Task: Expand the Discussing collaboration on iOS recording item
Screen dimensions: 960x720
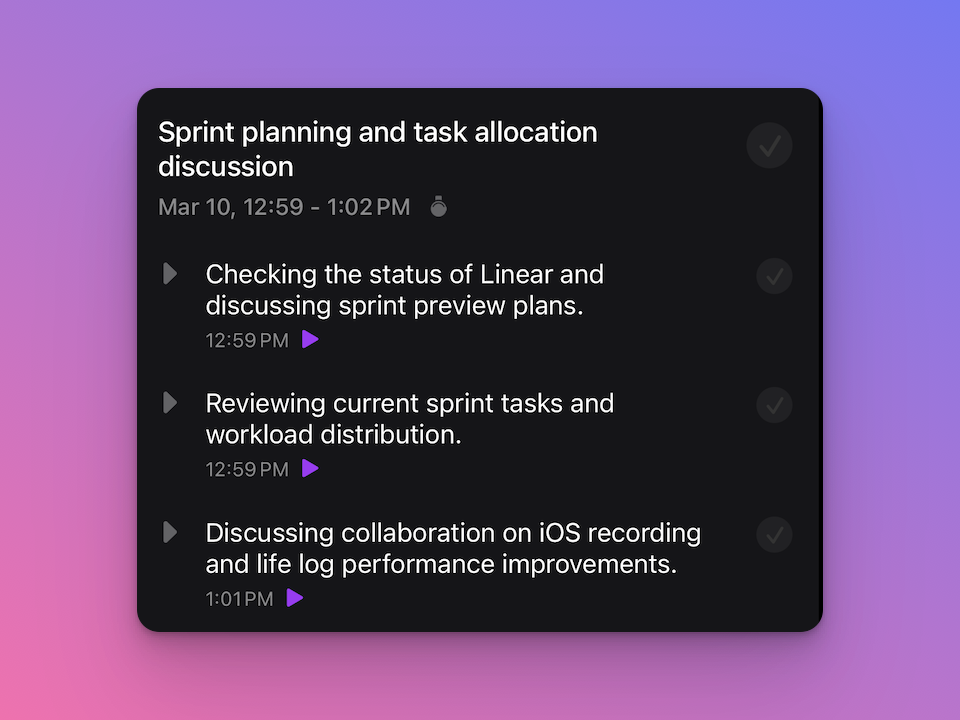Action: (x=170, y=532)
